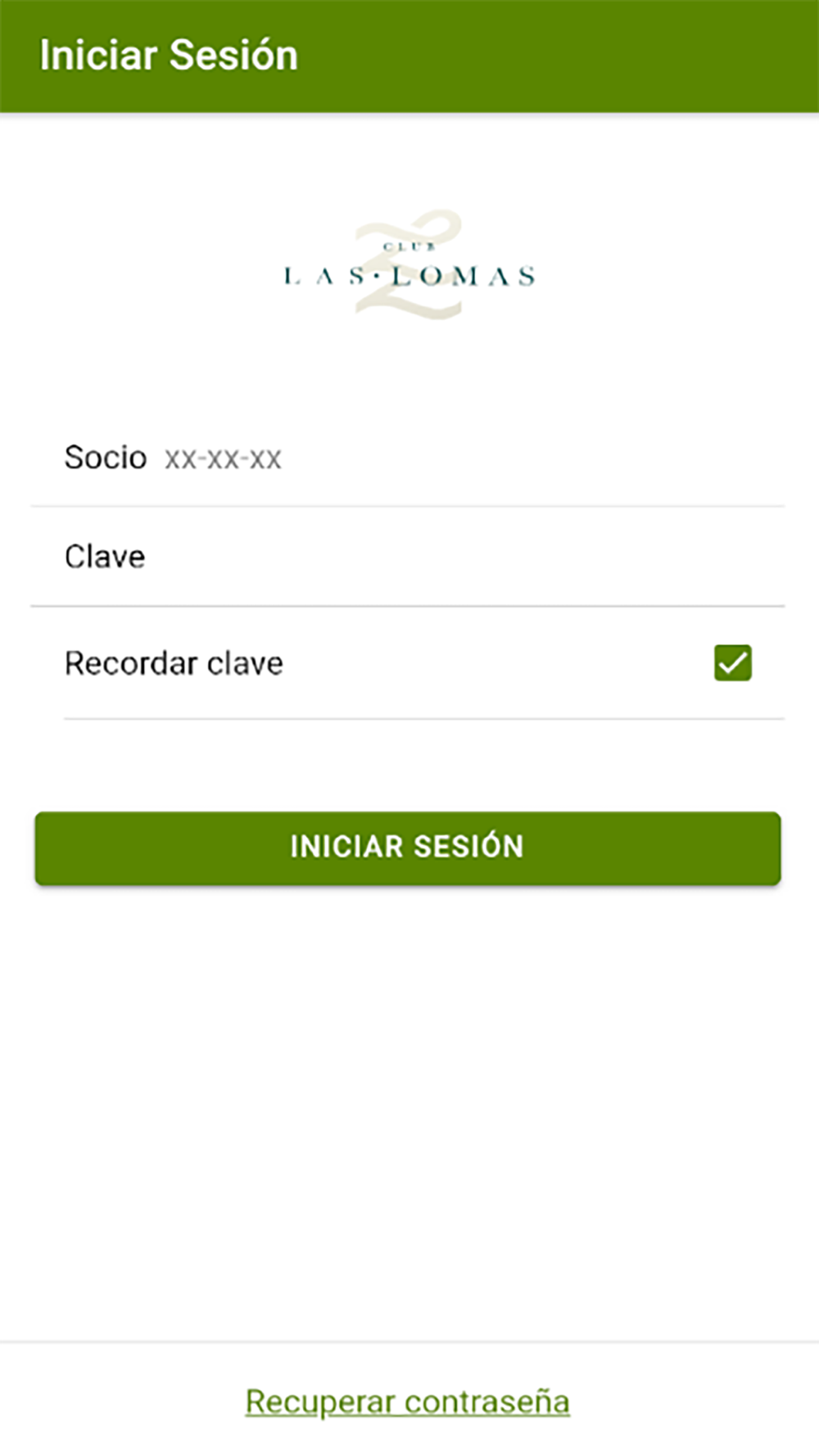Open the Recuperar contraseña link
This screenshot has width=819, height=1456.
[x=408, y=1402]
